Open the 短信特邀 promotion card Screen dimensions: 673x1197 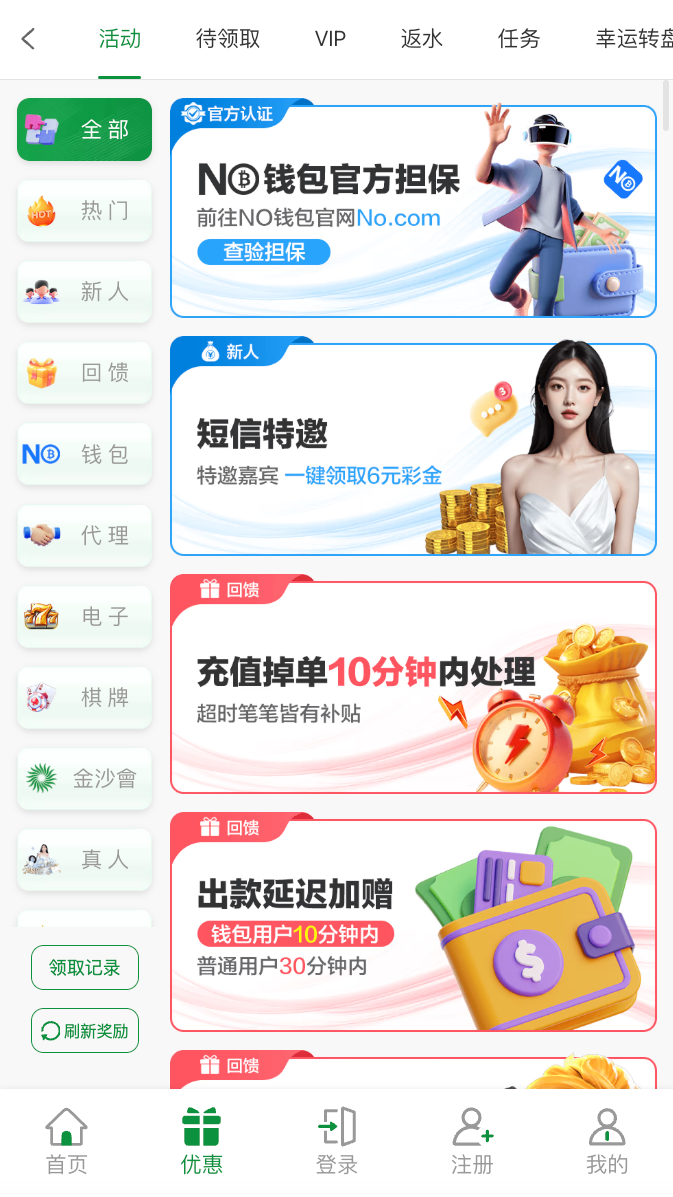413,447
